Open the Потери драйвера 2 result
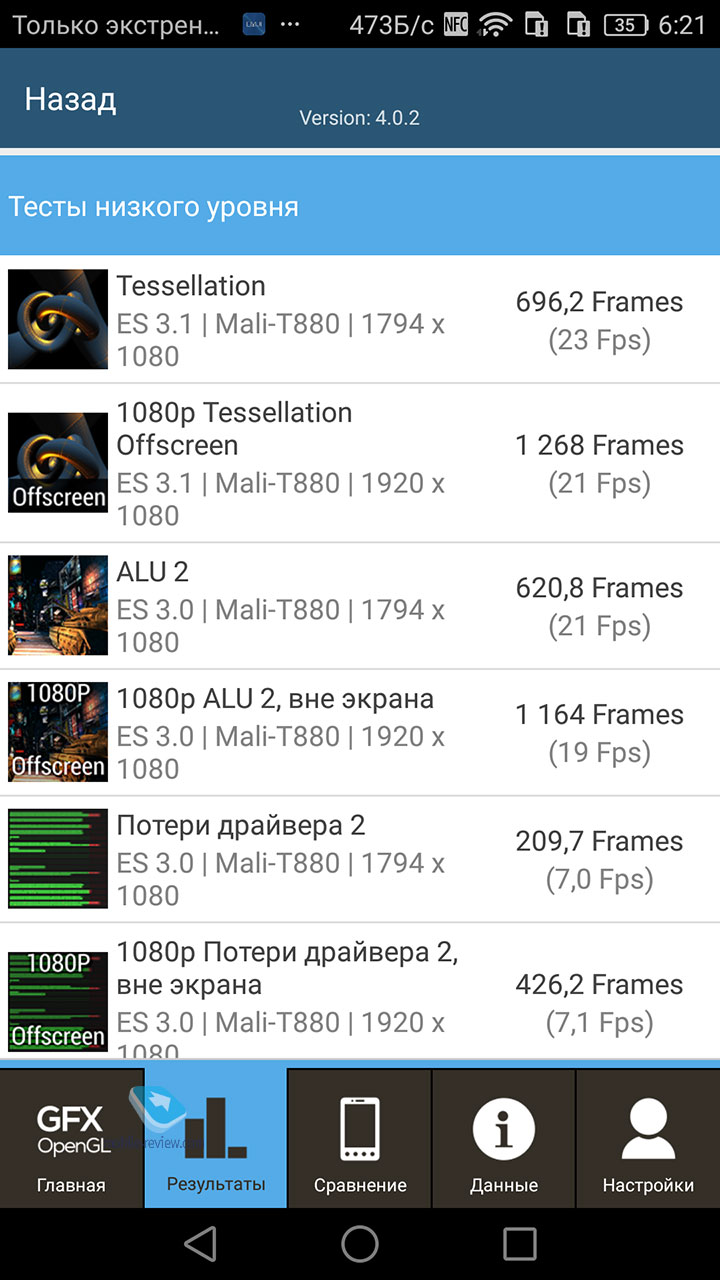Image resolution: width=720 pixels, height=1280 pixels. 360,859
